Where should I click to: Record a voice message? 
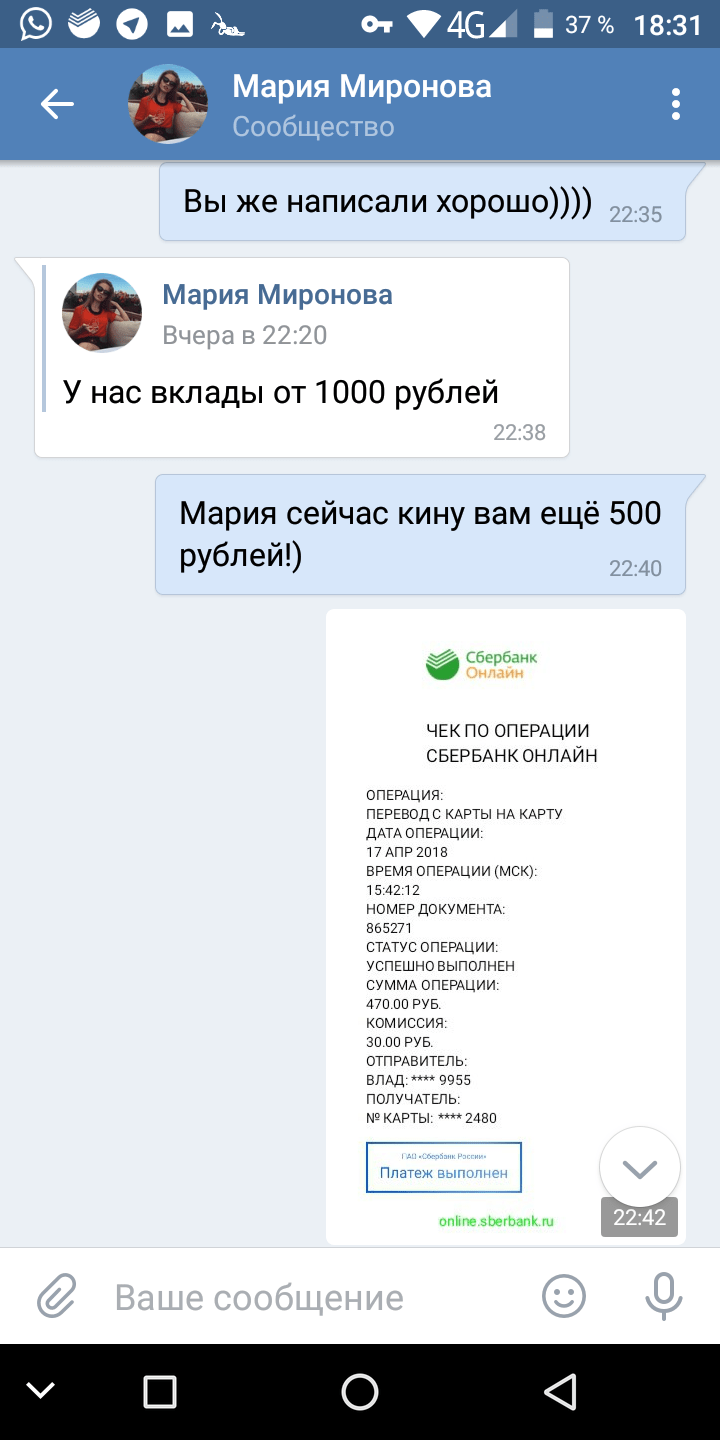point(663,1297)
